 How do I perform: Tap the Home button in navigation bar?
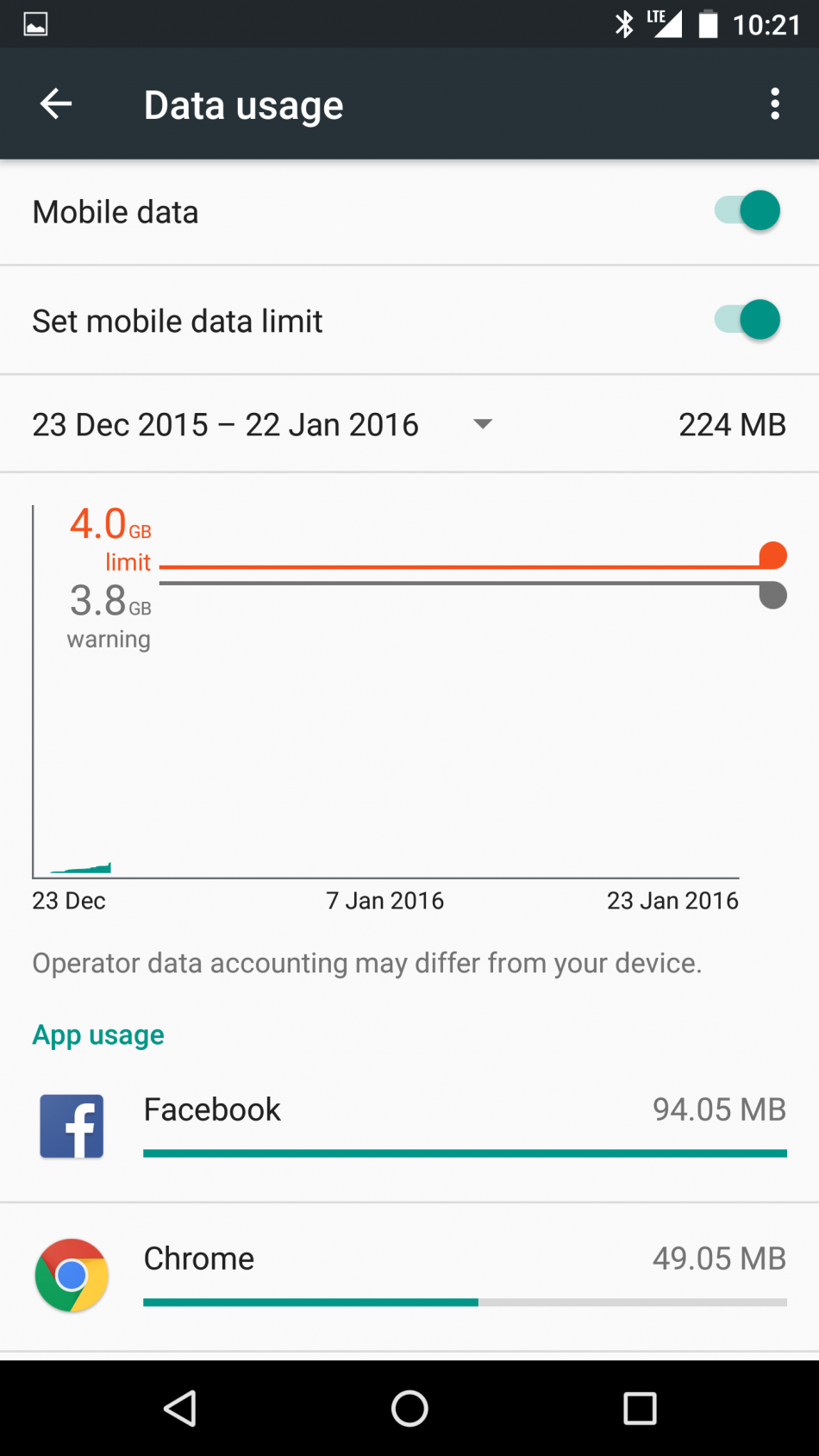coord(409,1409)
